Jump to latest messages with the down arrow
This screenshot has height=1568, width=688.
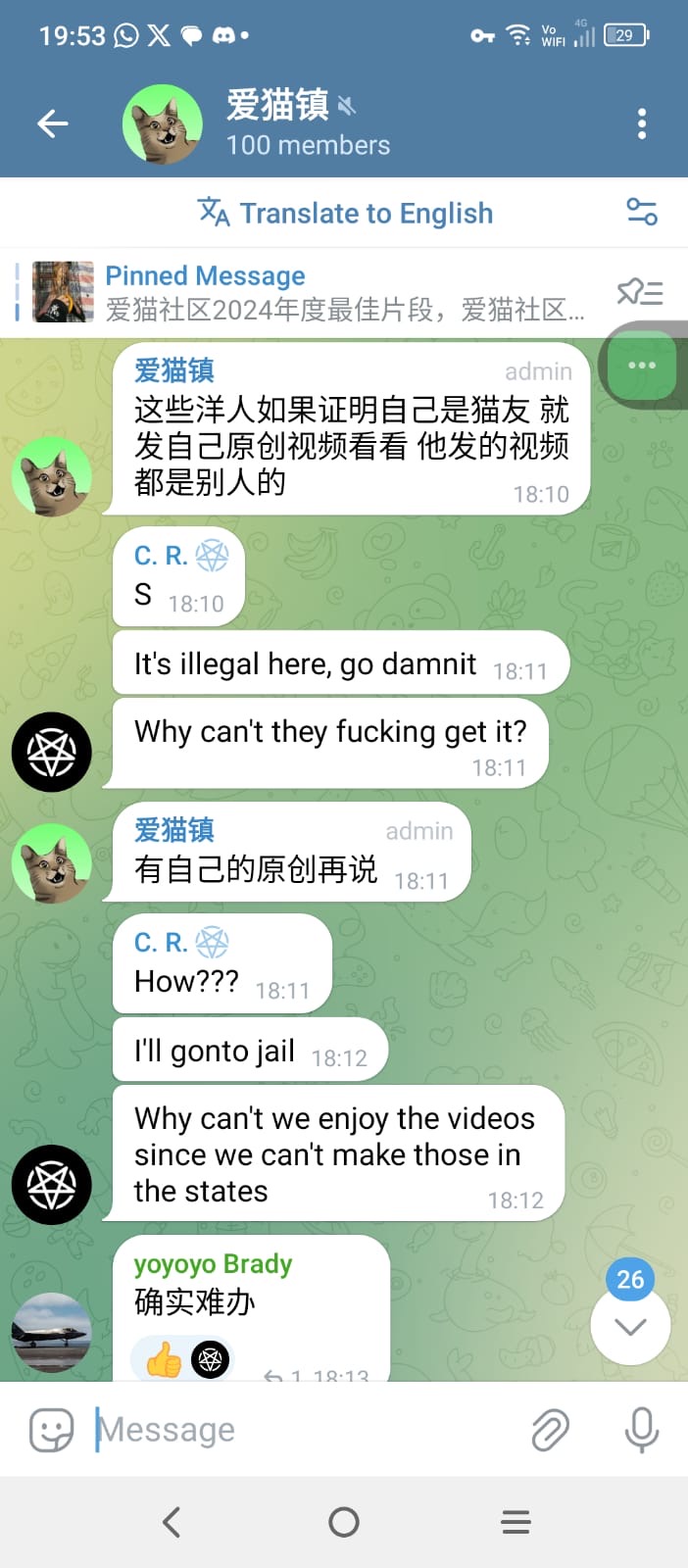point(630,1327)
